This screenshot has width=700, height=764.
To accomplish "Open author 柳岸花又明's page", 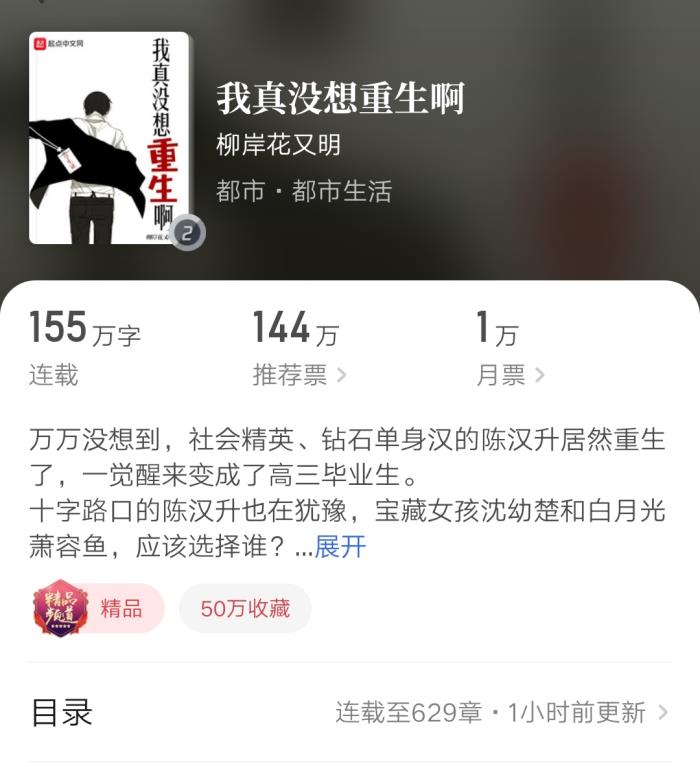I will (x=278, y=145).
